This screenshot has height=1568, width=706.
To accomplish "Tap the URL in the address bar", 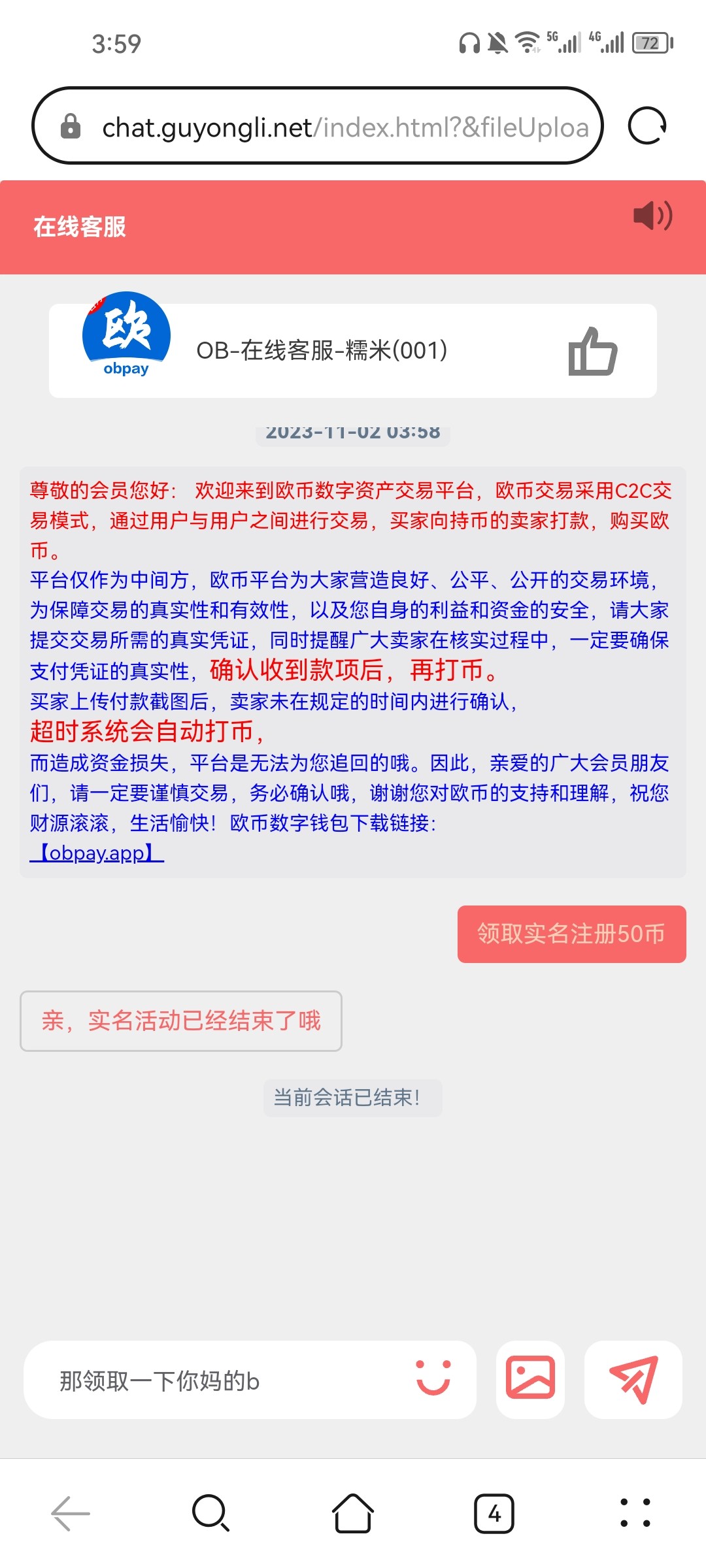I will [x=327, y=125].
